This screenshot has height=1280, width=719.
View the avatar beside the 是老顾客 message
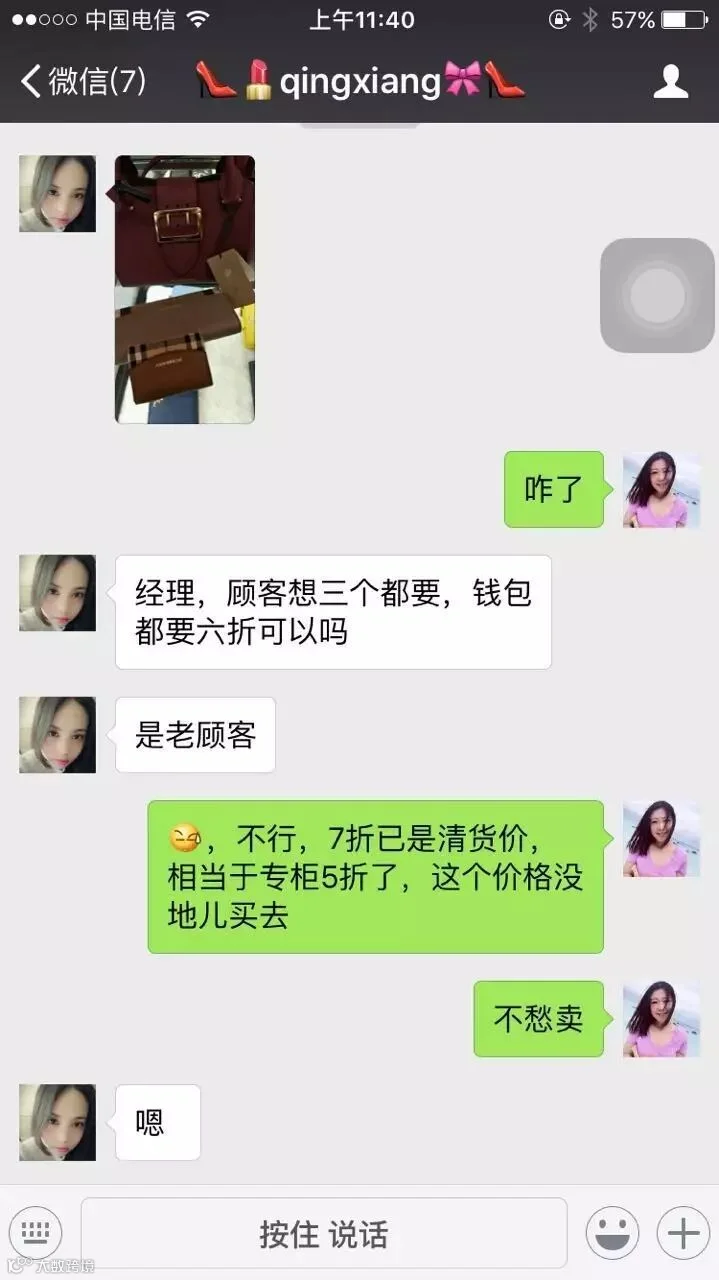(57, 735)
